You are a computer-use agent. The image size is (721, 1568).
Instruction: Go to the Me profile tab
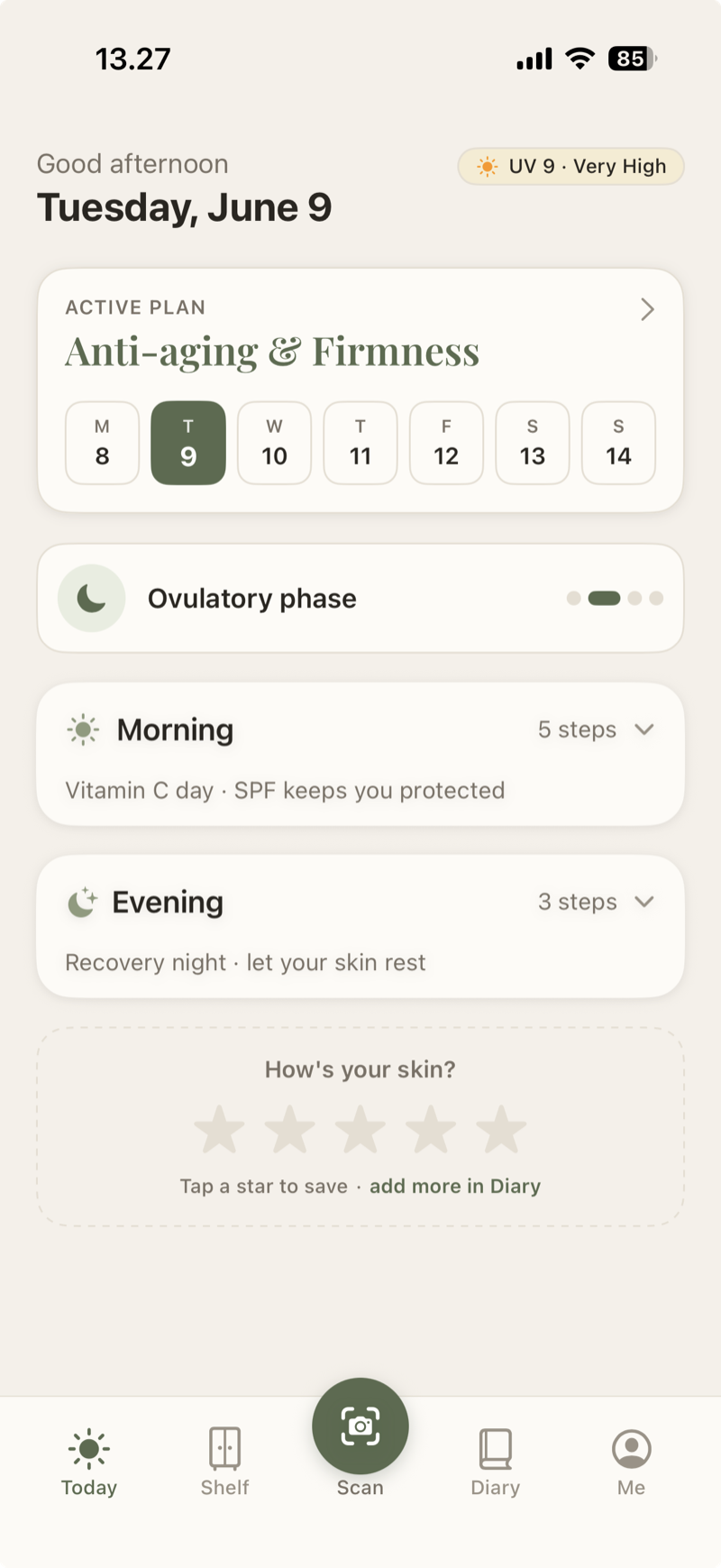point(632,1462)
